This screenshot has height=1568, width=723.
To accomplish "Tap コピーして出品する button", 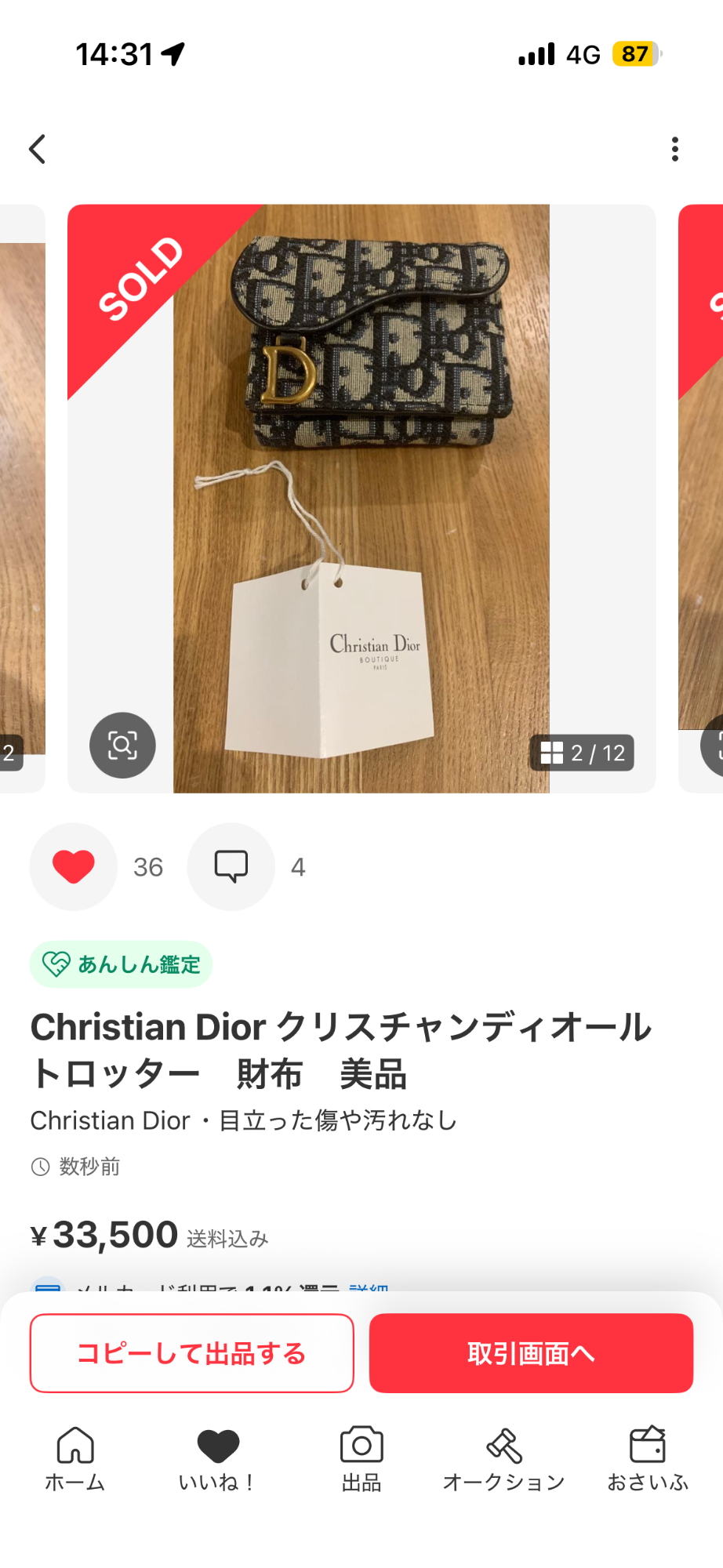I will 192,1353.
